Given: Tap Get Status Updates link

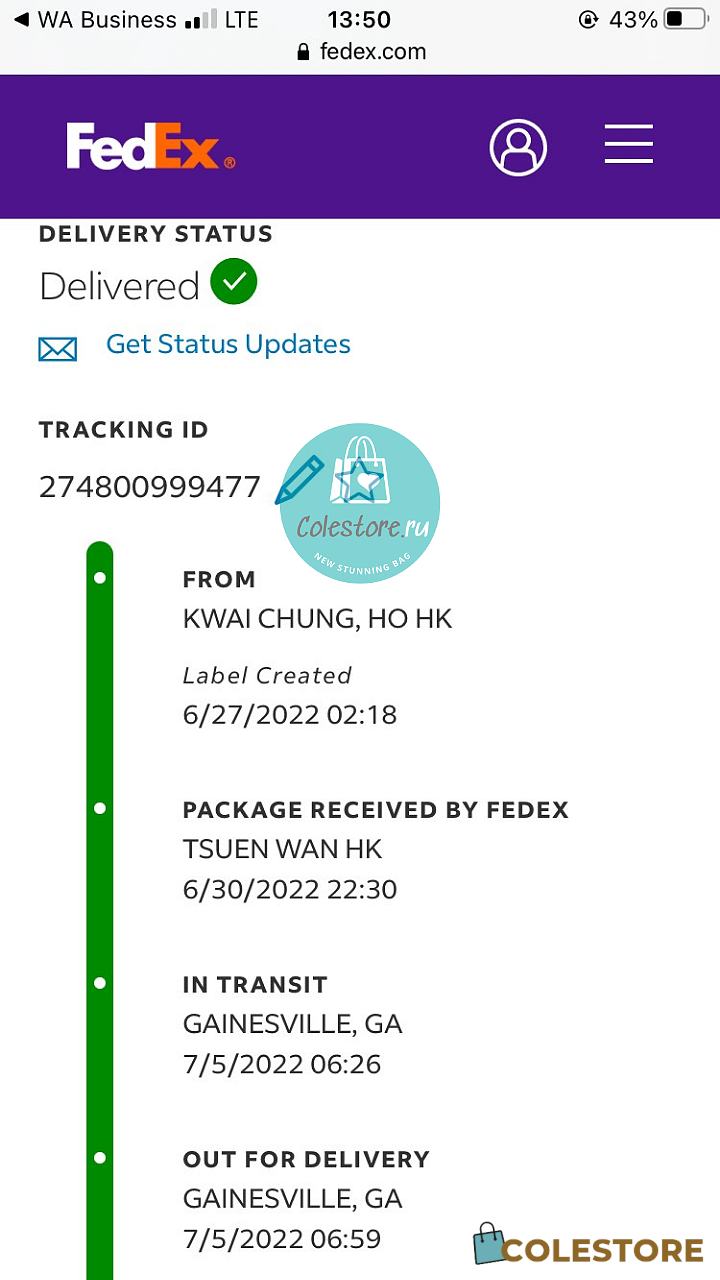Looking at the screenshot, I should pyautogui.click(x=228, y=344).
